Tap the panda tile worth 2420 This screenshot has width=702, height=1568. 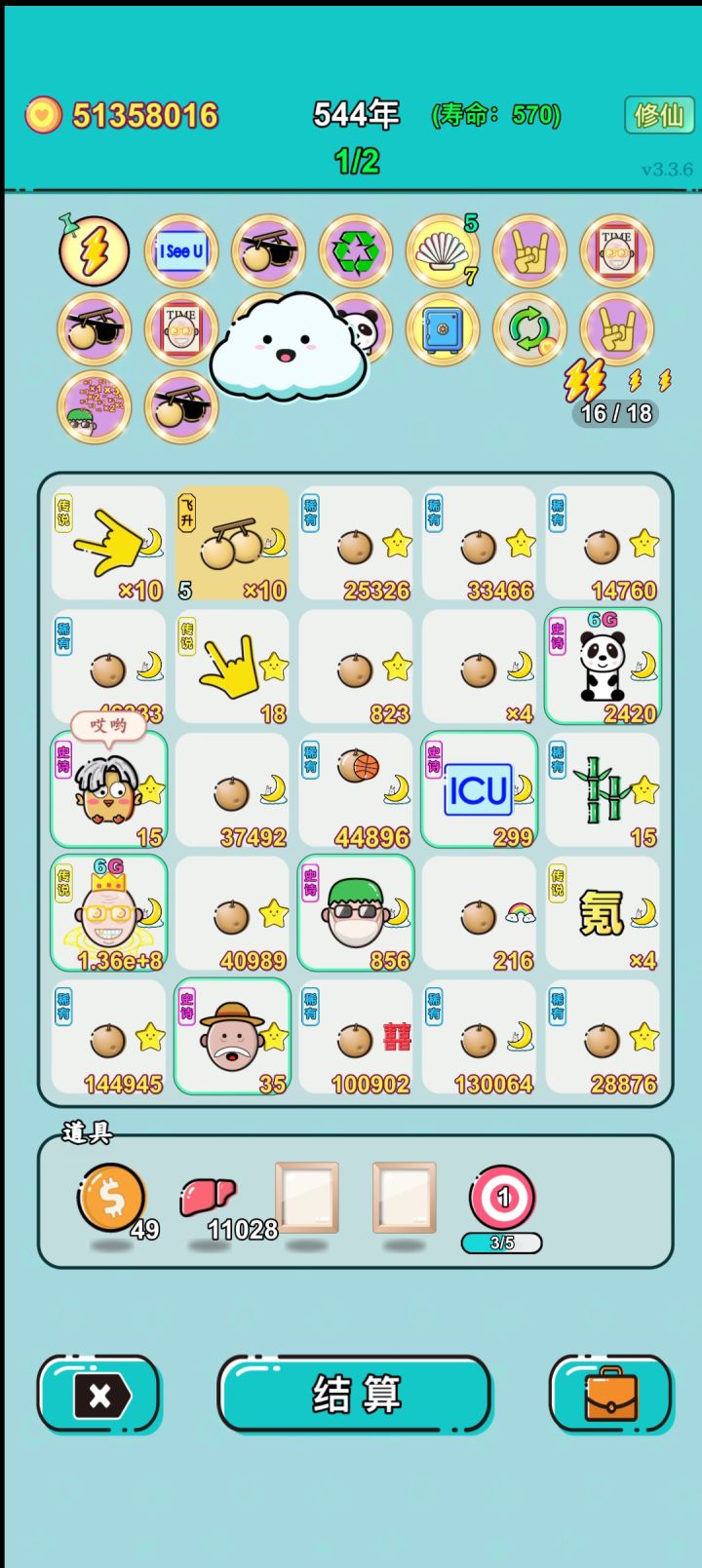[603, 667]
